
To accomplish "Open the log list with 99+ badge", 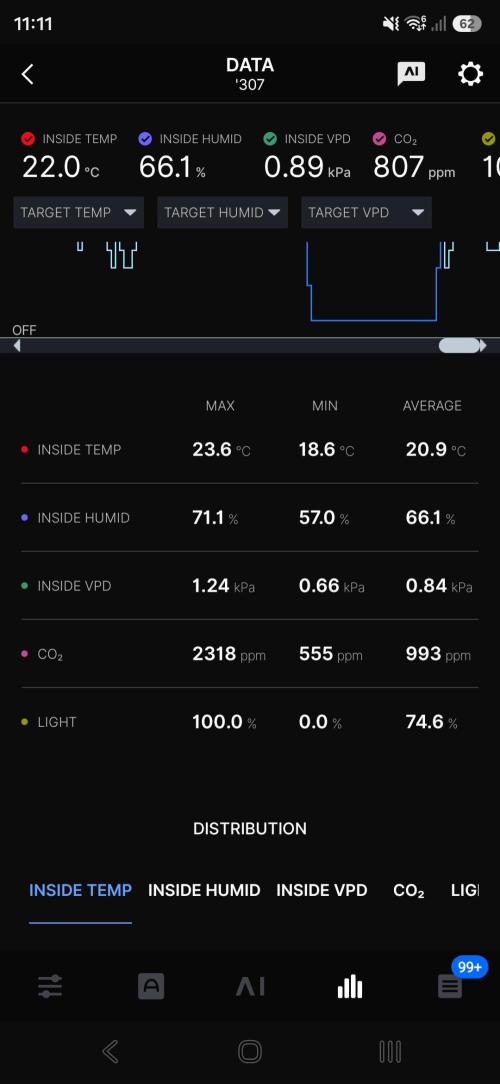I will click(450, 987).
